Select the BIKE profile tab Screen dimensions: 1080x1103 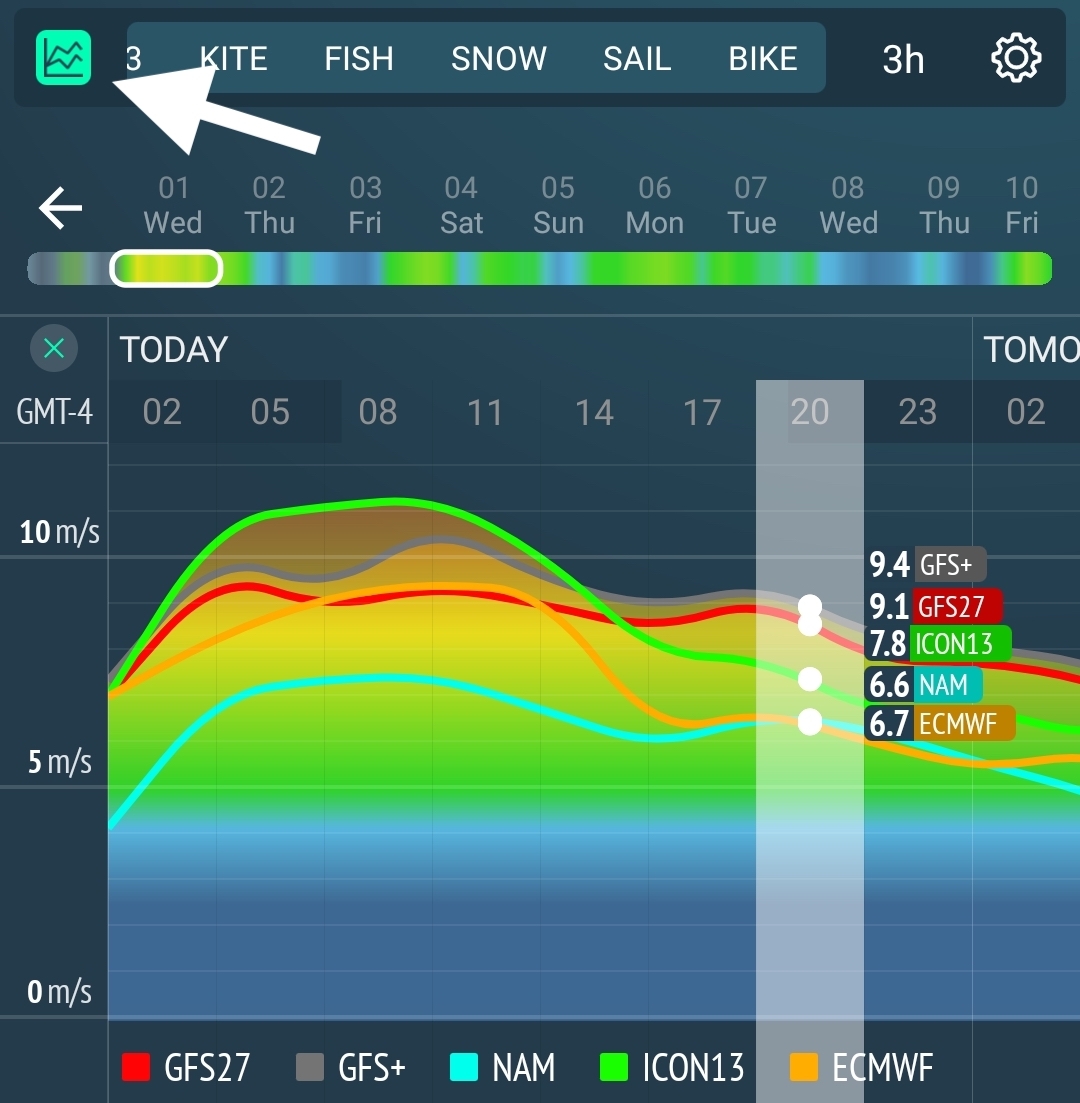point(763,59)
